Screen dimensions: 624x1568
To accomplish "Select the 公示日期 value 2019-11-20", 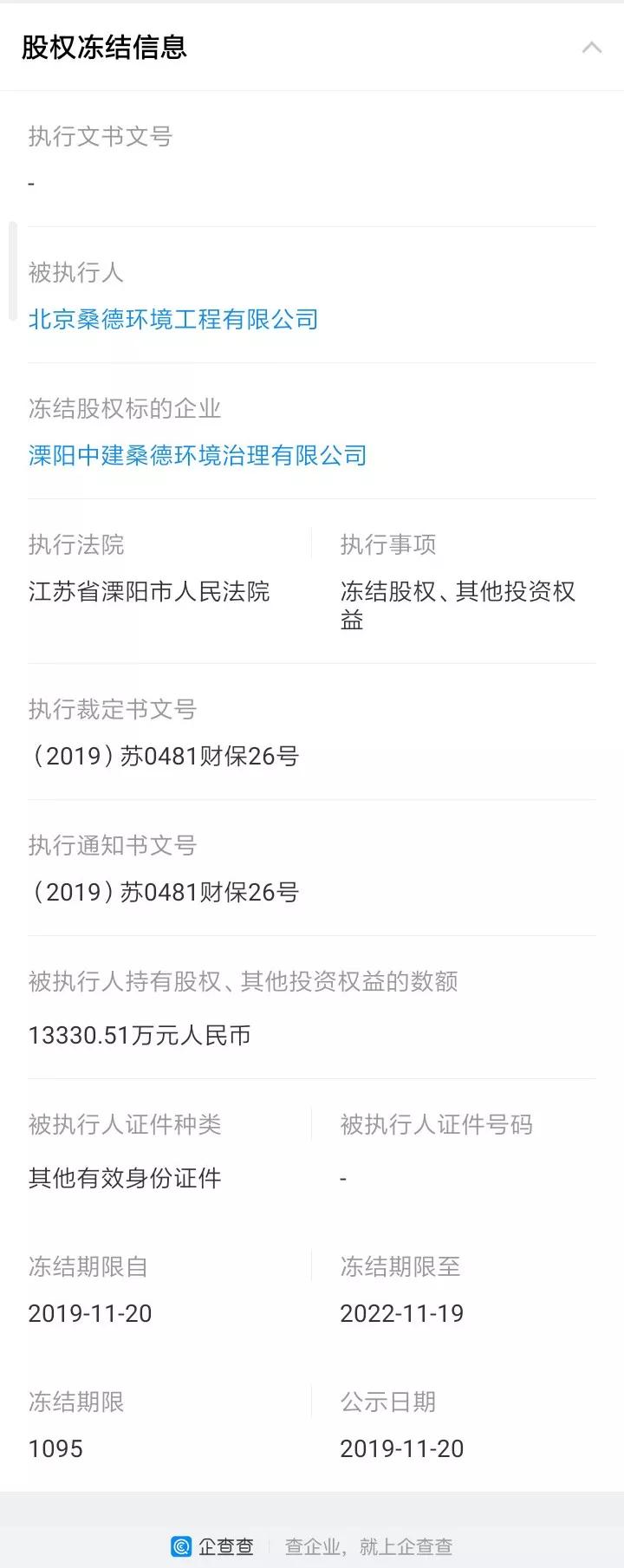I will click(x=402, y=1449).
